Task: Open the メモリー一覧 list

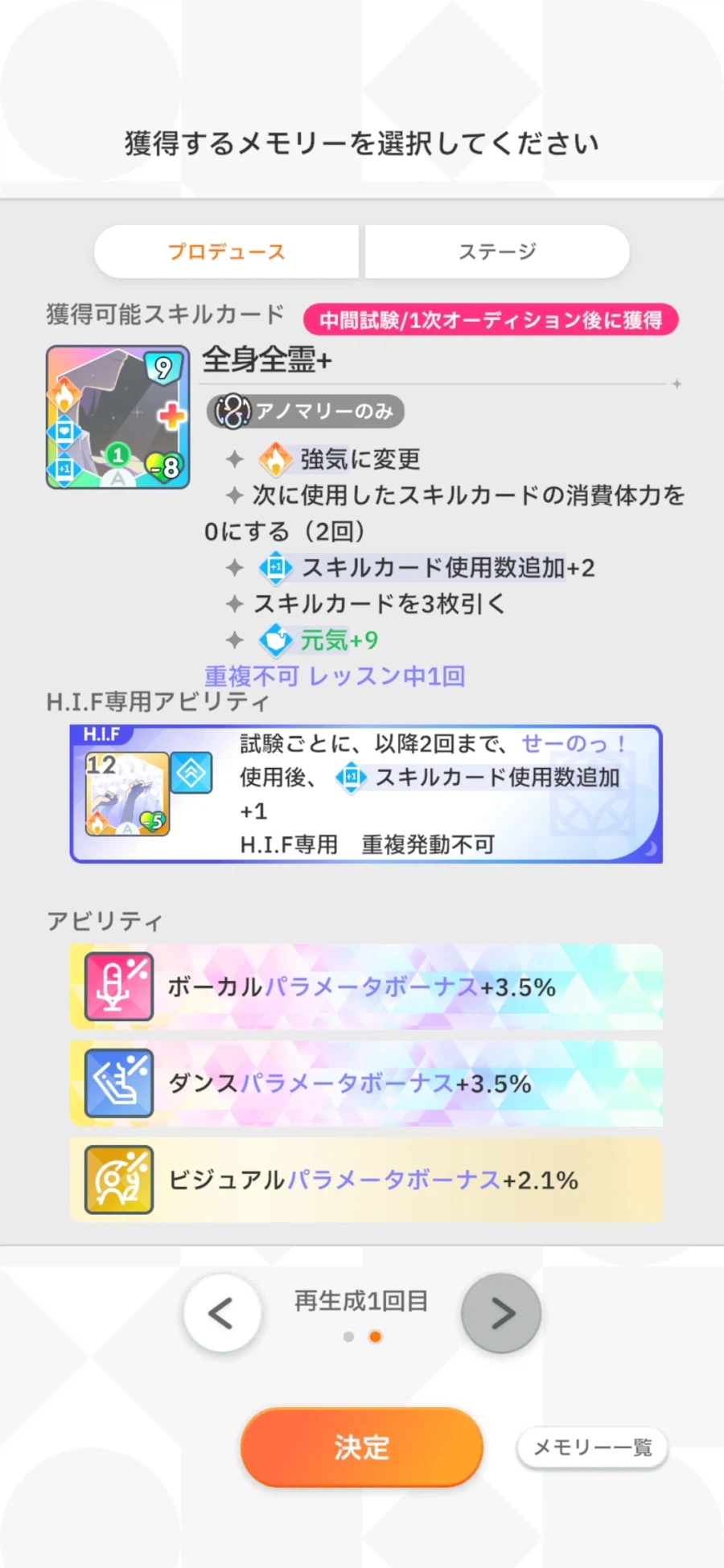Action: pos(592,1447)
